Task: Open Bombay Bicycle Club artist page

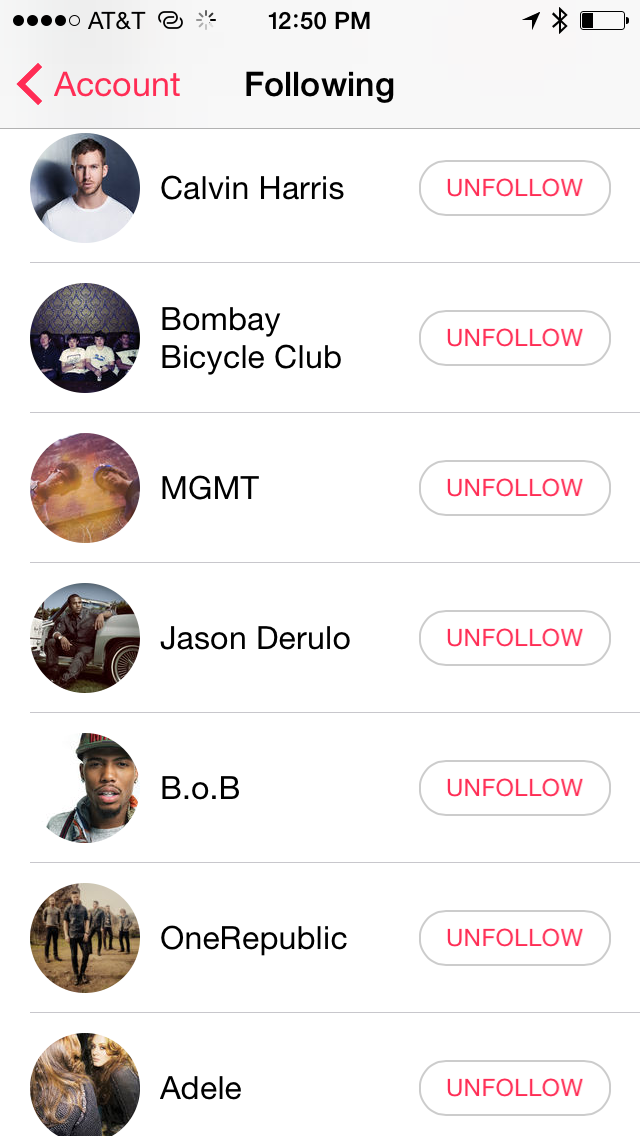Action: 250,338
